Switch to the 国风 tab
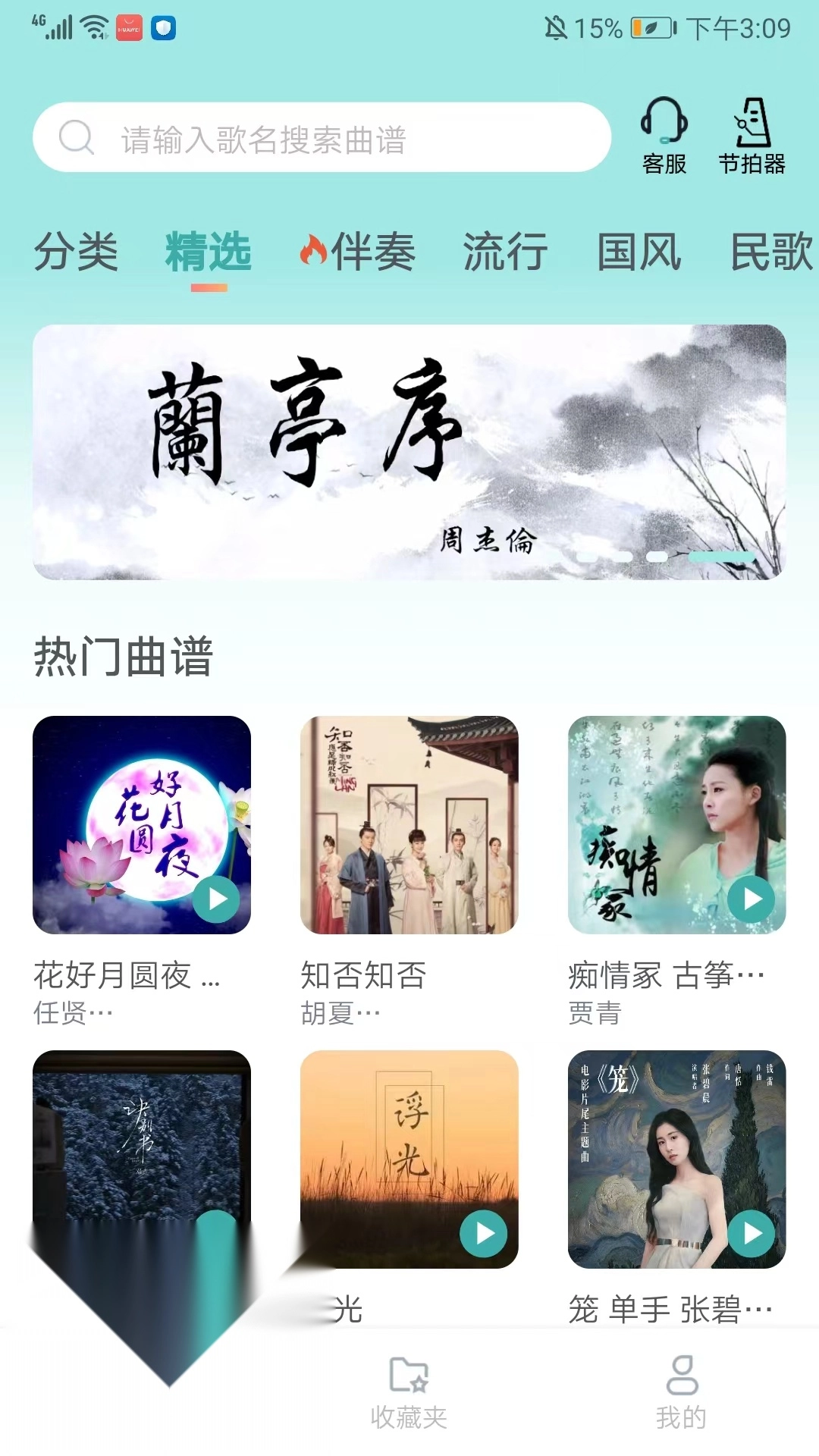This screenshot has width=819, height=1456. tap(639, 252)
